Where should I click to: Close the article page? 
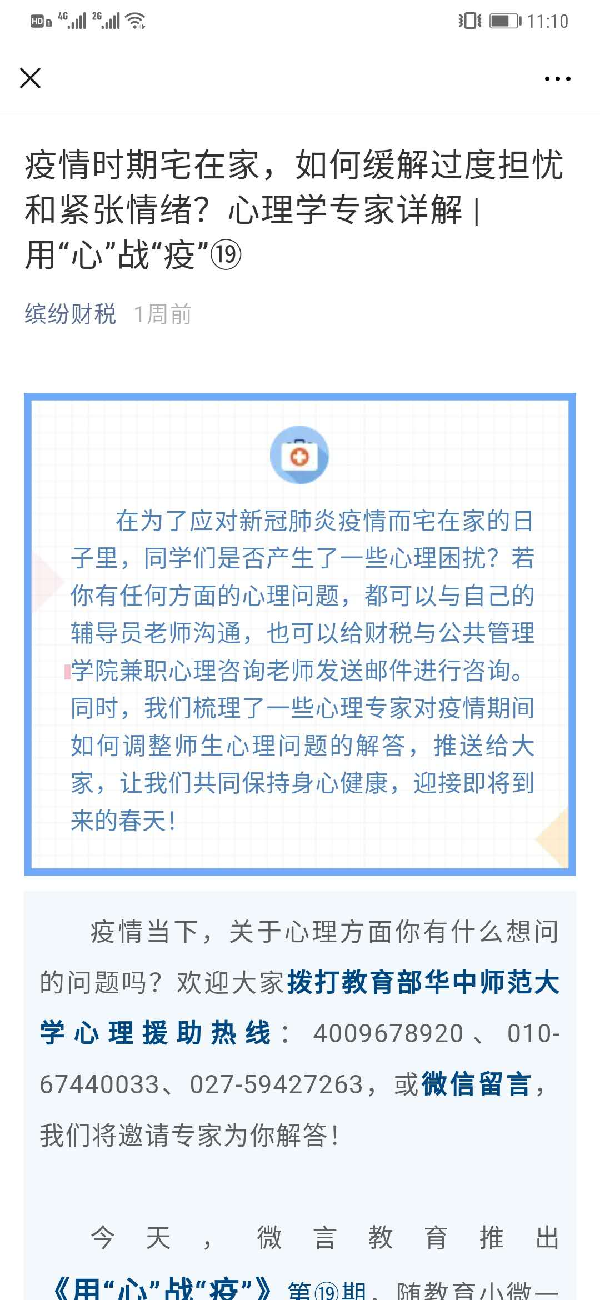click(31, 78)
